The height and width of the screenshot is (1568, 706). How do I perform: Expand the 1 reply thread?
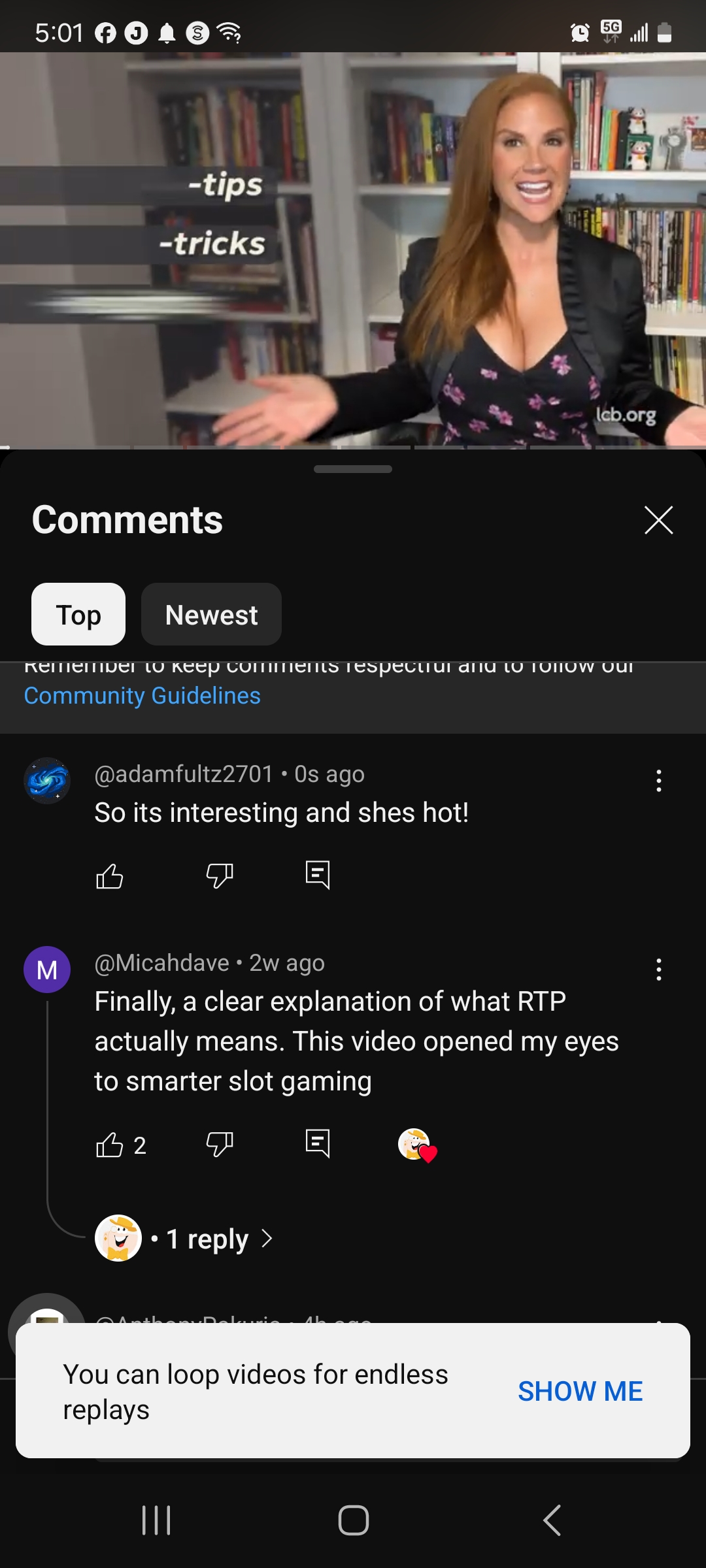(184, 1238)
